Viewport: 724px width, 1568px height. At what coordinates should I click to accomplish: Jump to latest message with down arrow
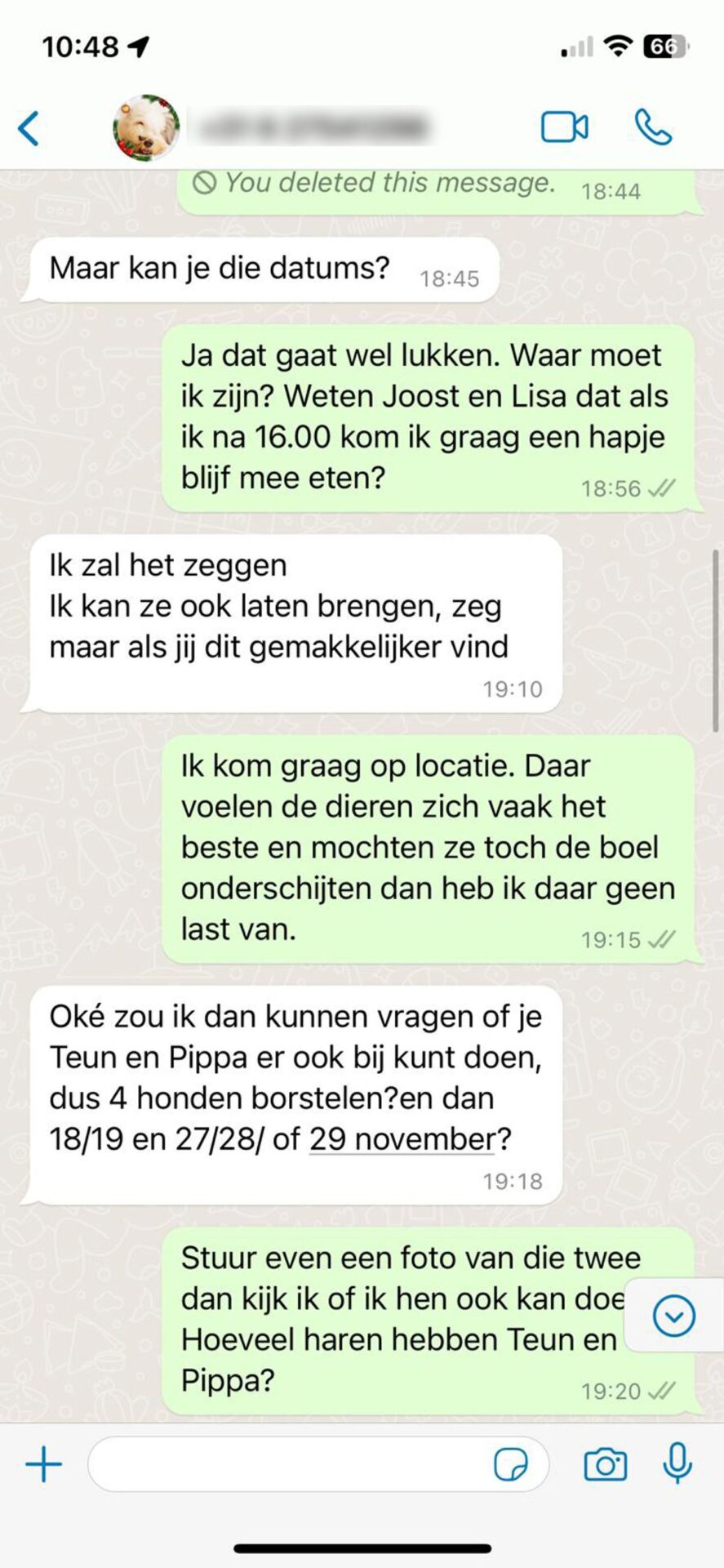pos(674,1316)
